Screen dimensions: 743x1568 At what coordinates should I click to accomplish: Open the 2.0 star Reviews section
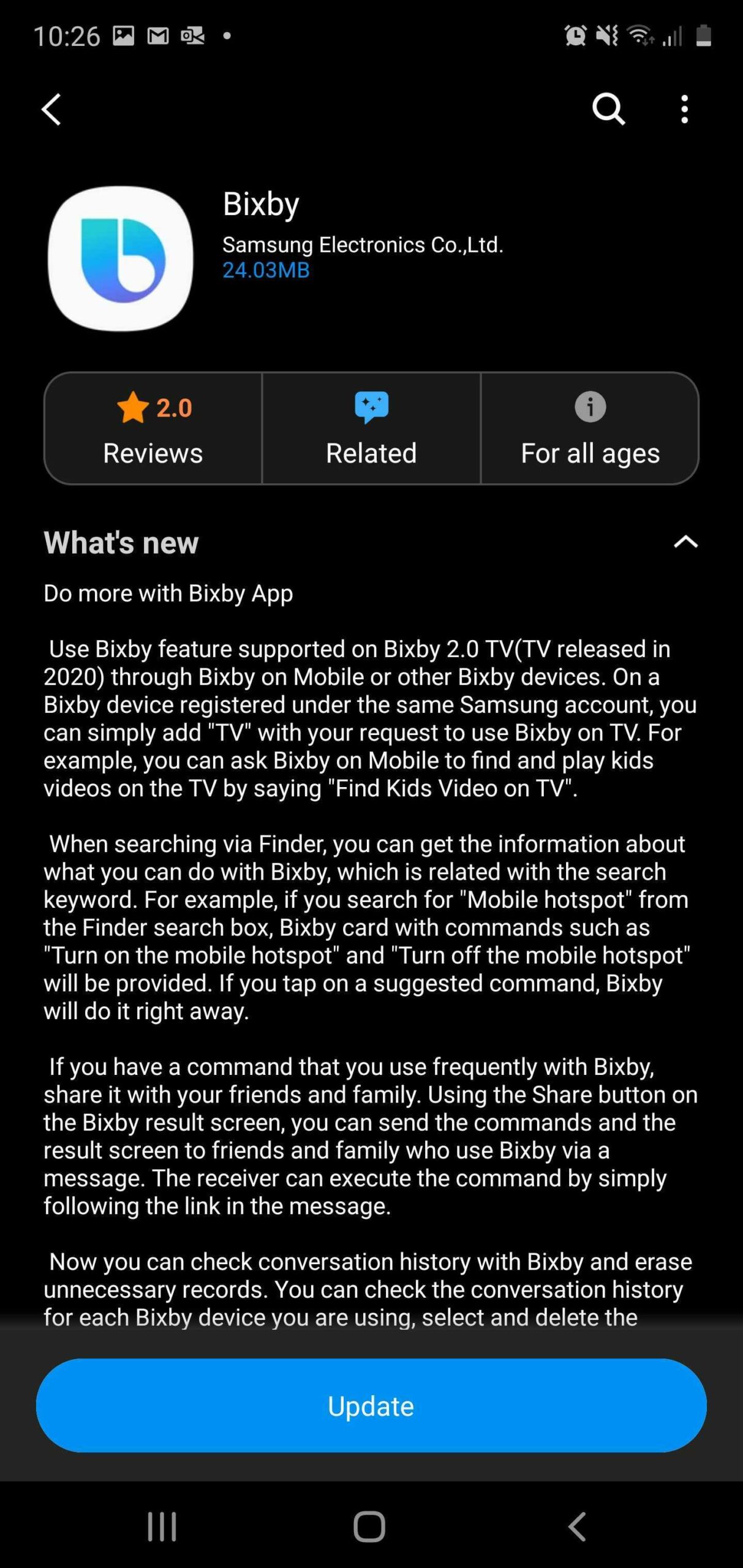153,429
